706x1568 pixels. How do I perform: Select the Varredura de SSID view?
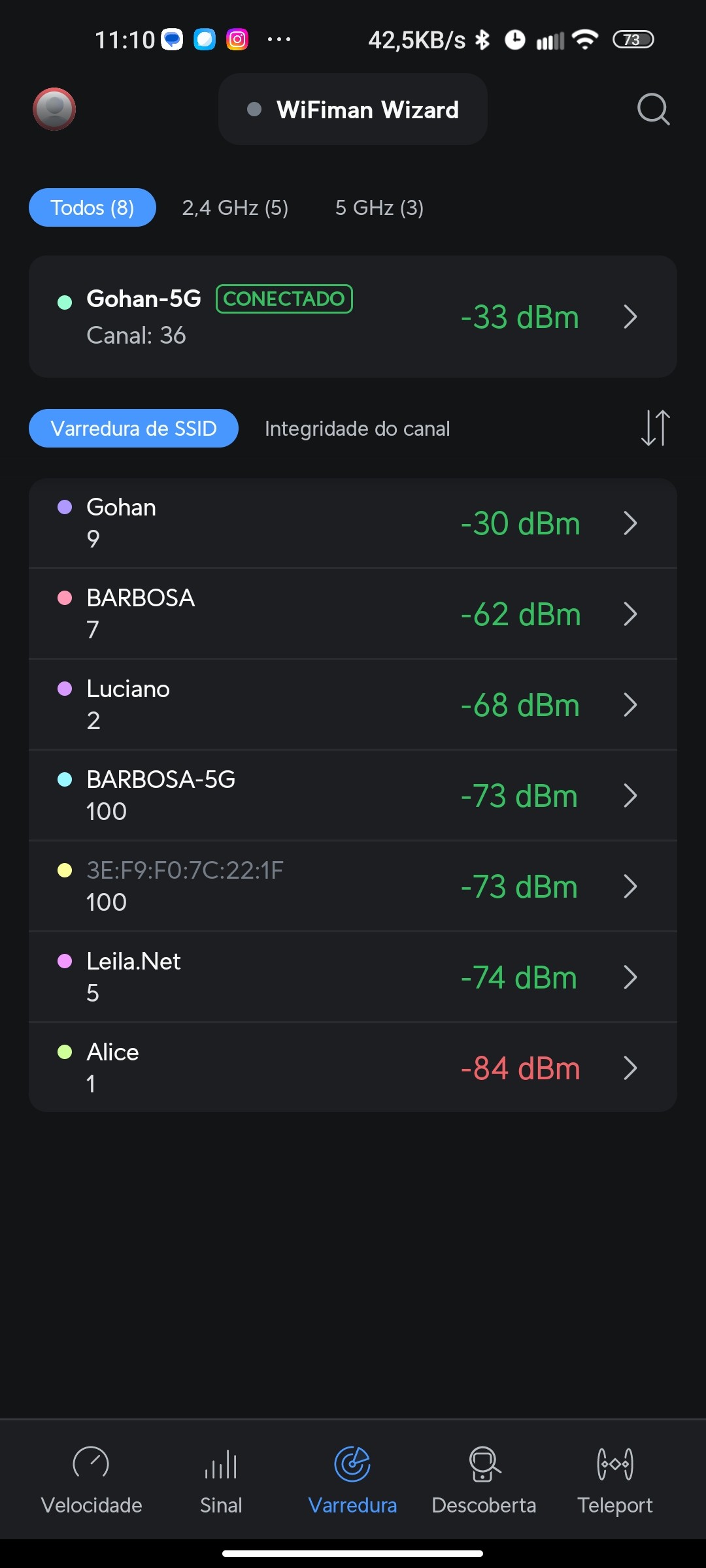(133, 429)
